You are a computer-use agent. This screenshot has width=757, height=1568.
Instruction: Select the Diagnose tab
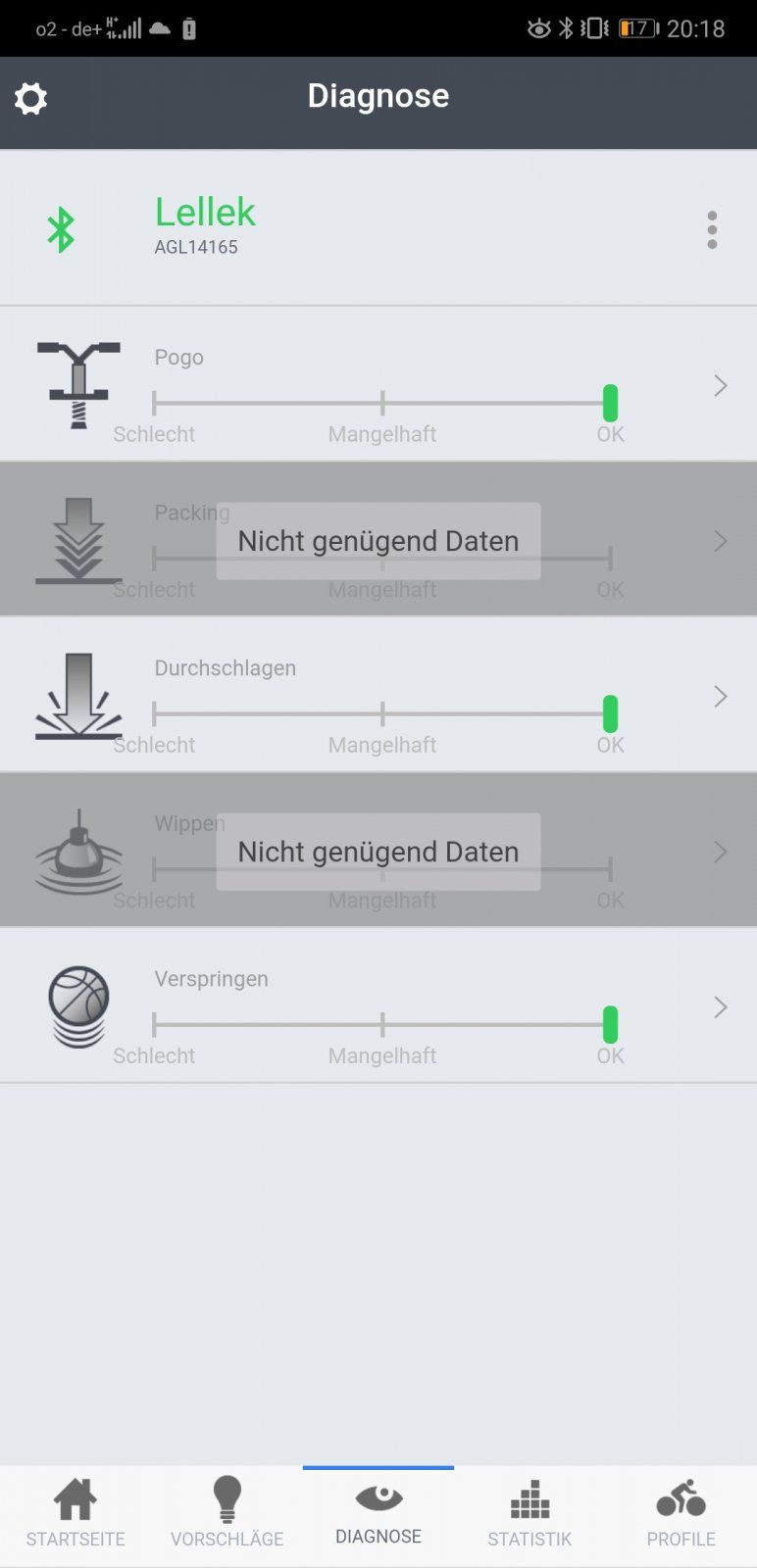[378, 1514]
